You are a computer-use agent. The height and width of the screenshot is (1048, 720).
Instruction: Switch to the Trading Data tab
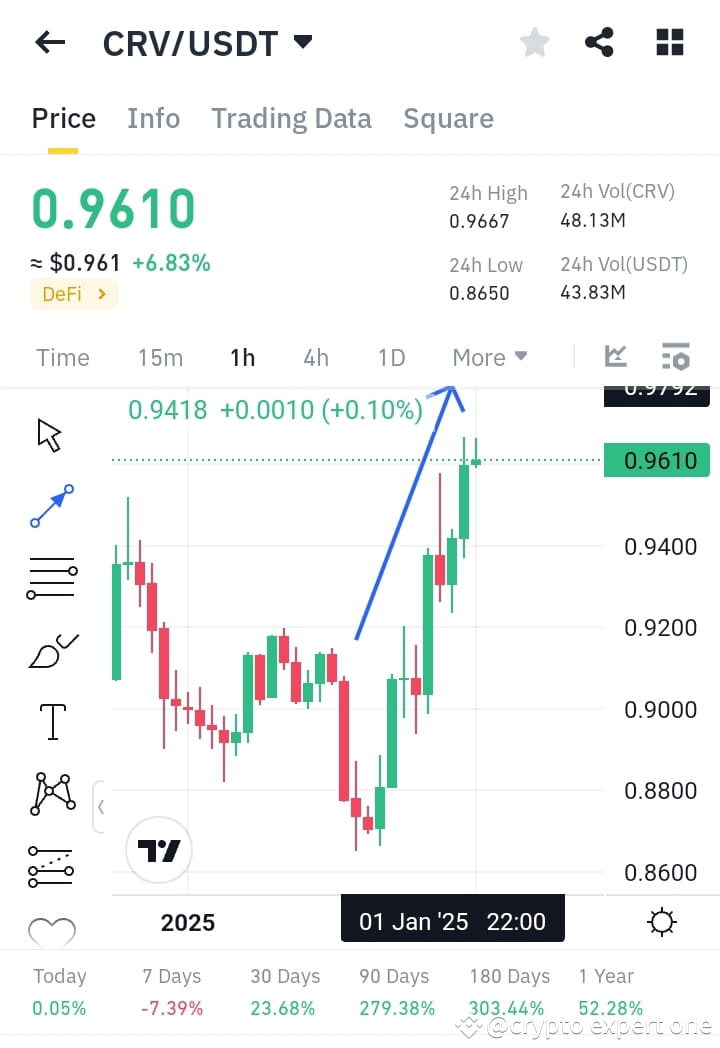pos(291,118)
